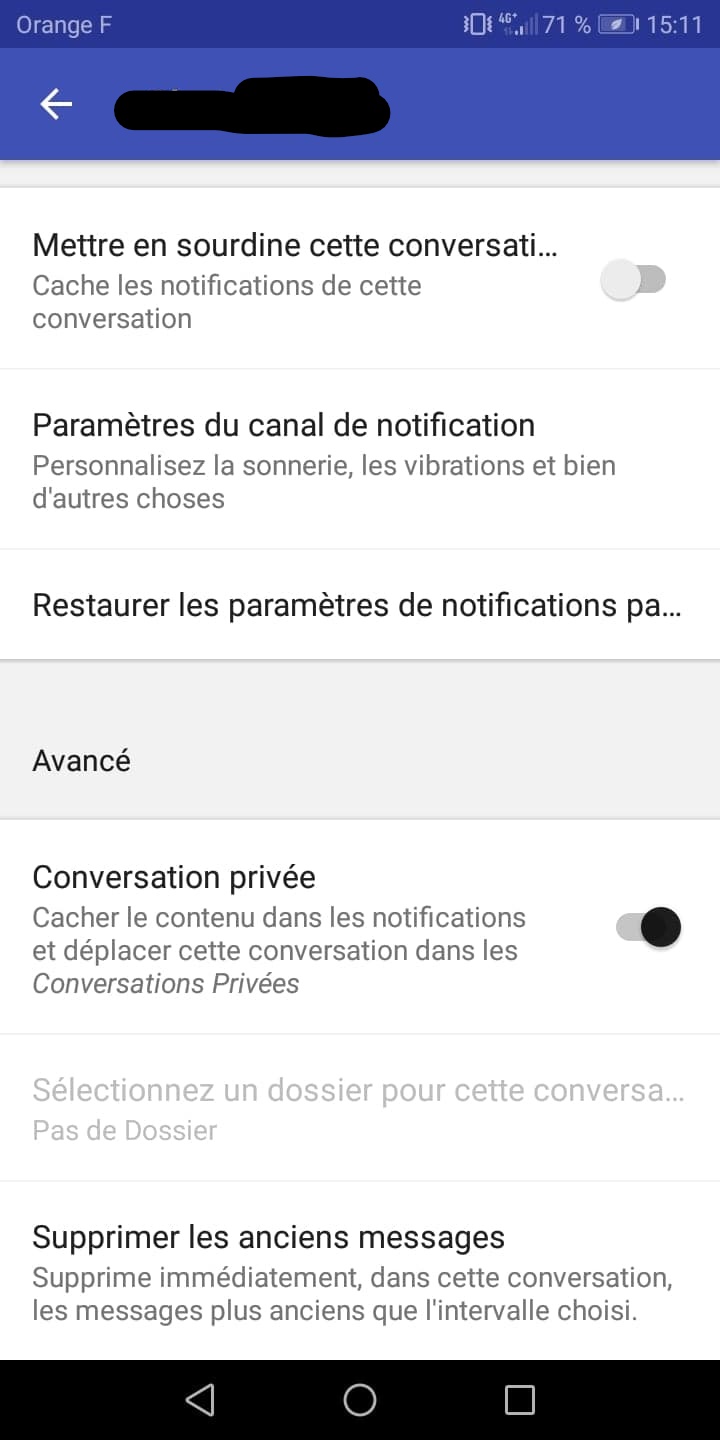The image size is (720, 1440).
Task: Open the recent apps overview
Action: point(519,1400)
